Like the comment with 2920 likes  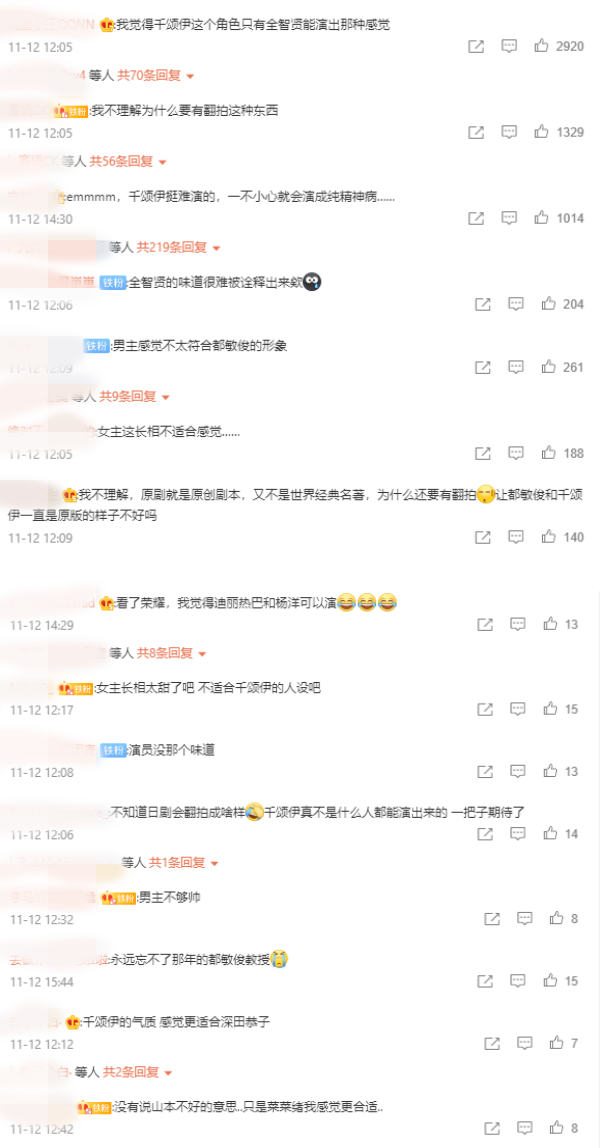click(x=541, y=46)
